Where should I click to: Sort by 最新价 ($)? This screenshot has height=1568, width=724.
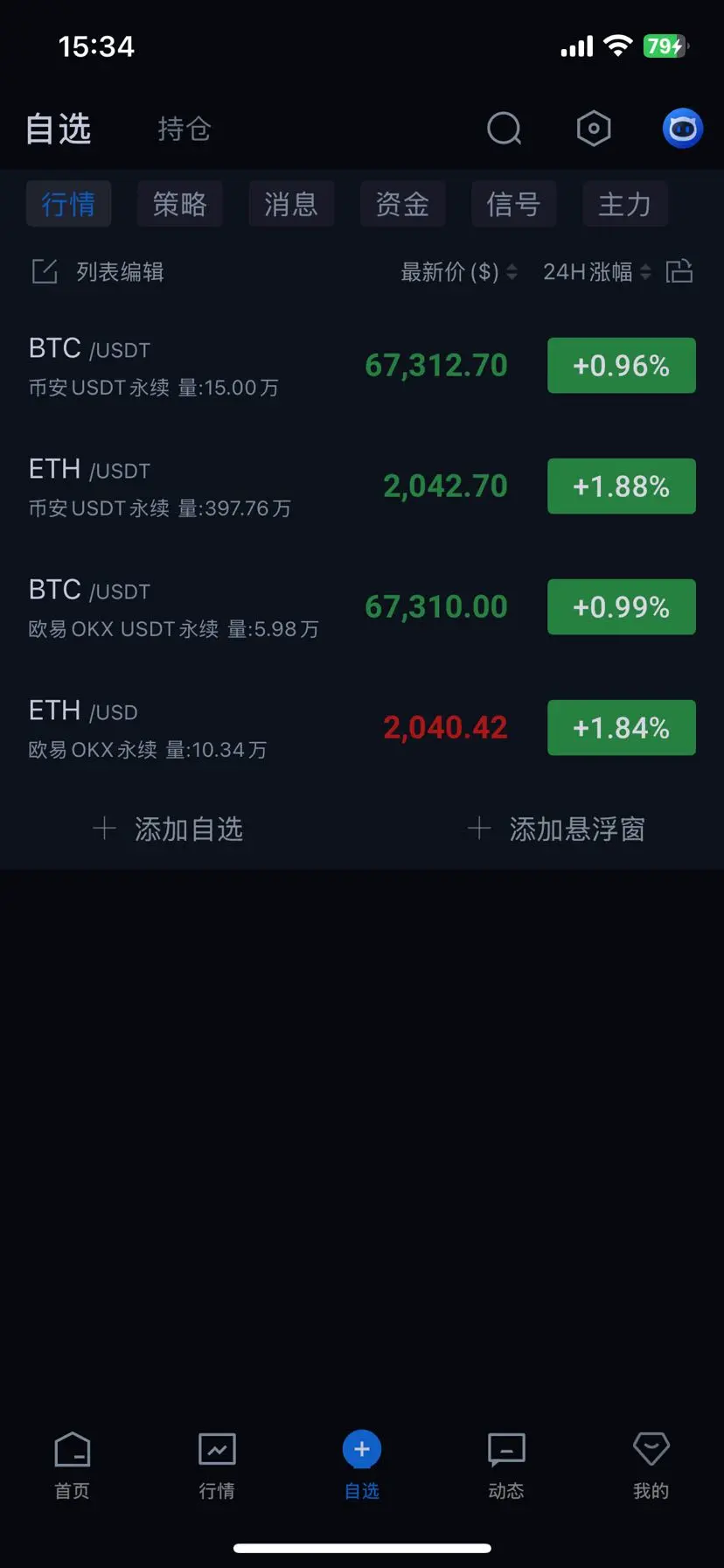click(458, 272)
